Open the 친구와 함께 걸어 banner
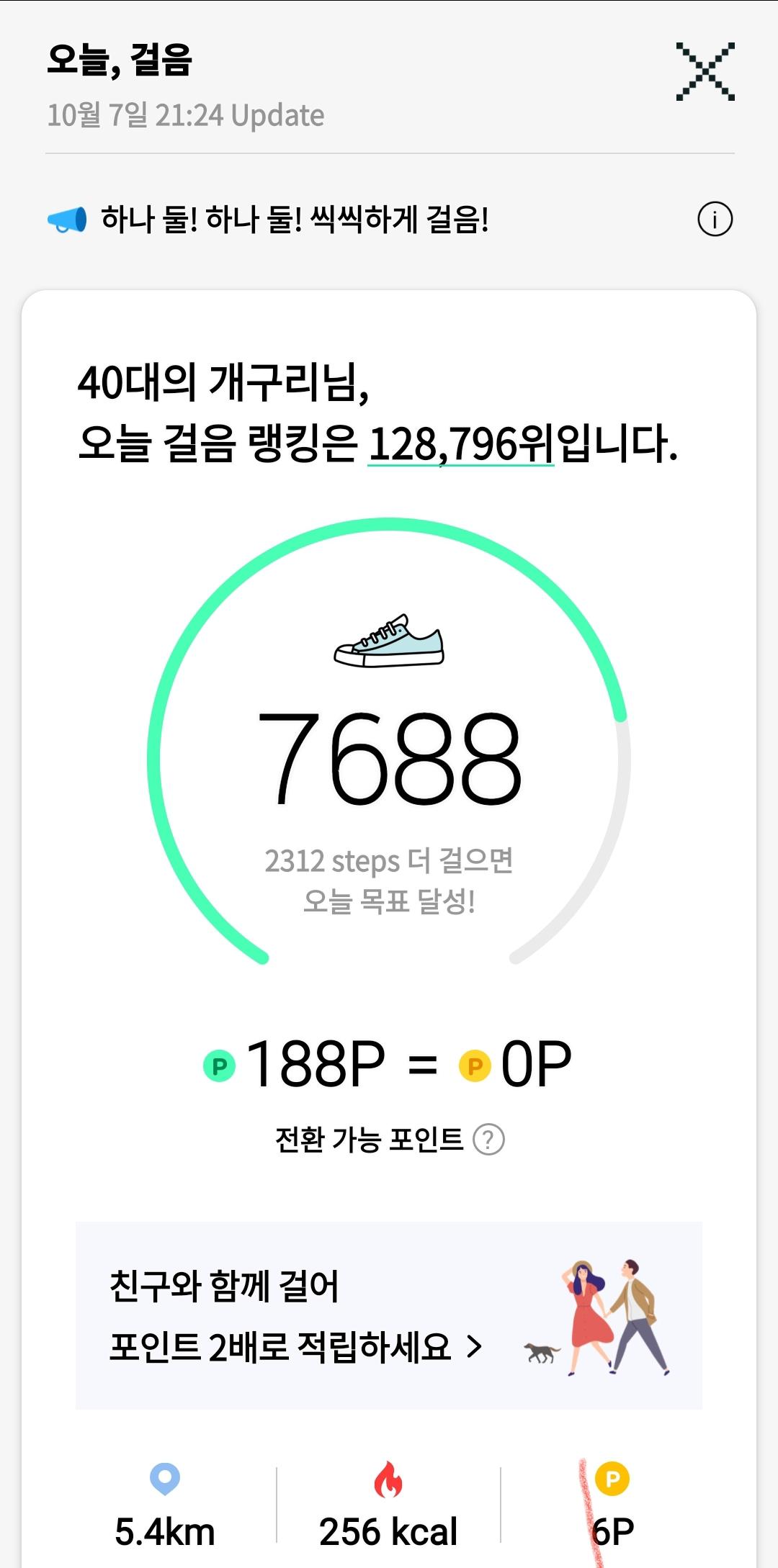The height and width of the screenshot is (1568, 778). point(389,1315)
